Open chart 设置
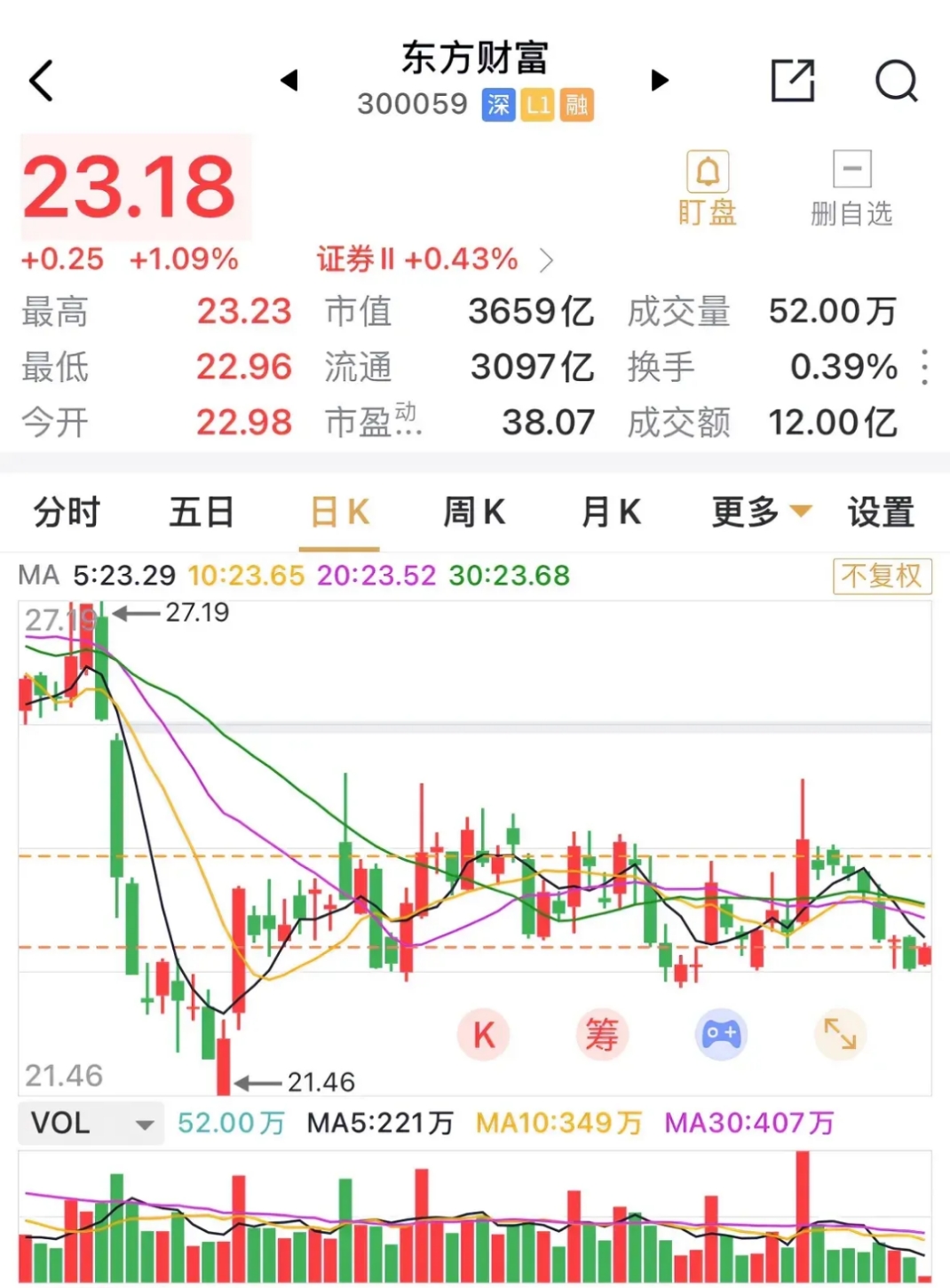 880,513
